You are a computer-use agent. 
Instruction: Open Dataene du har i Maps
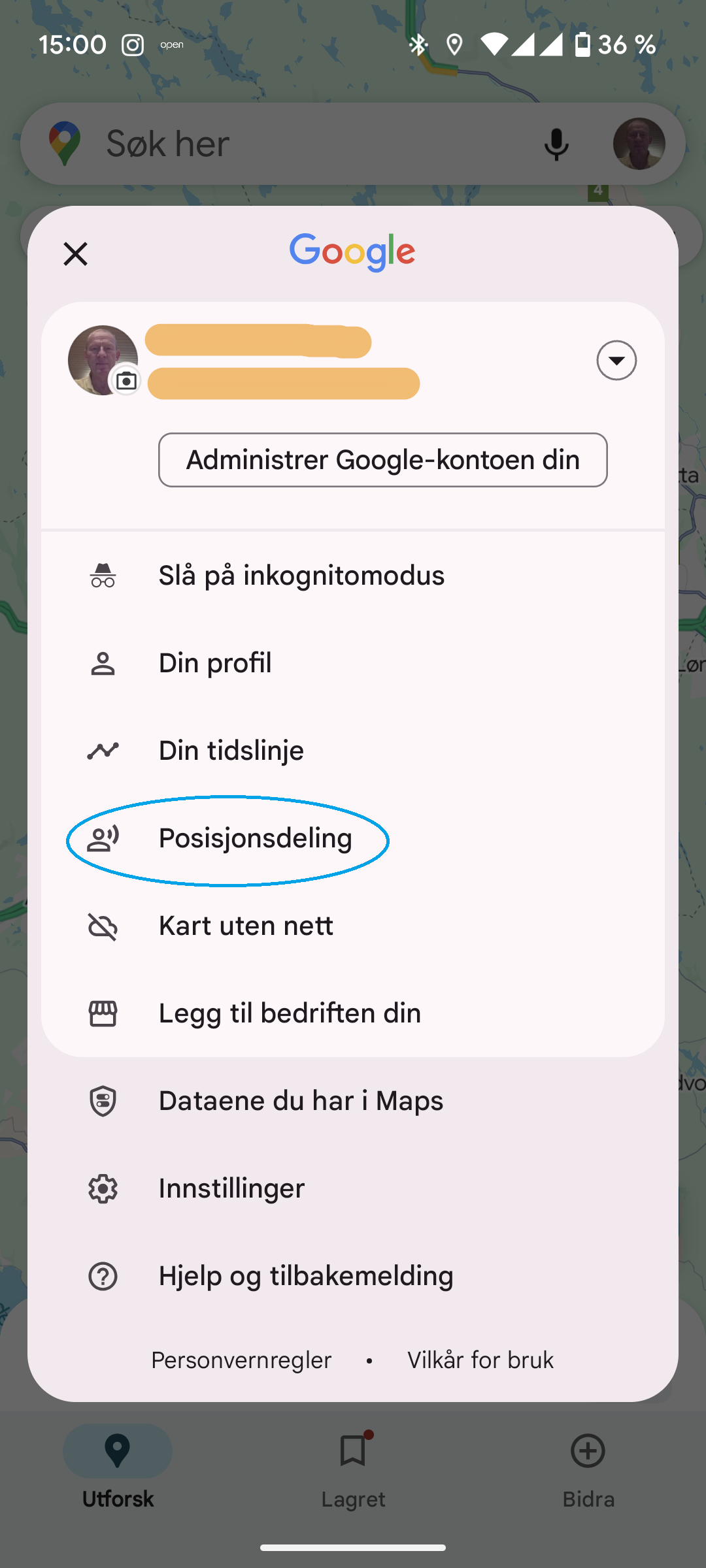pyautogui.click(x=301, y=1101)
